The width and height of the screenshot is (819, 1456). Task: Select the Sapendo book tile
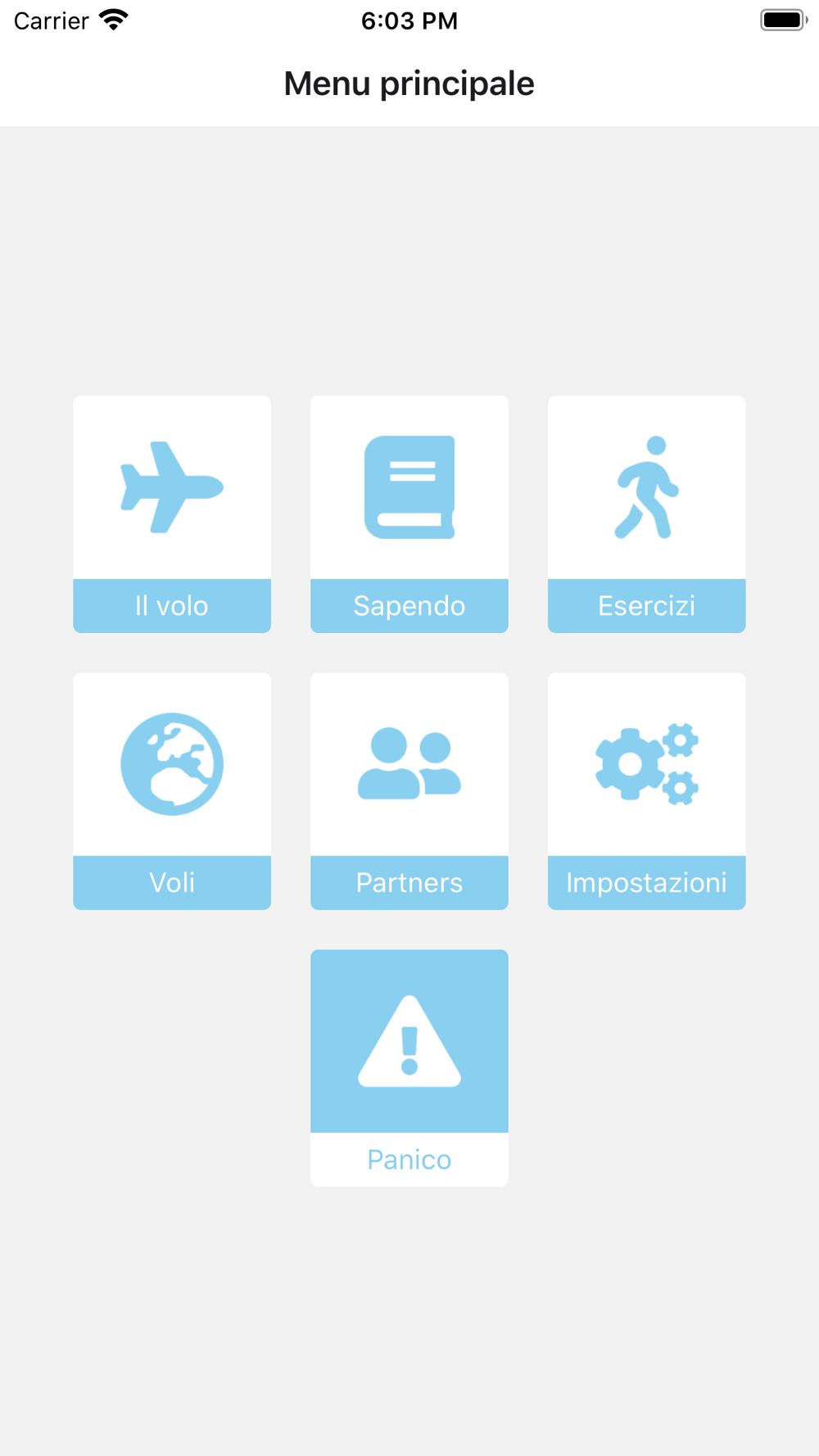tap(409, 513)
